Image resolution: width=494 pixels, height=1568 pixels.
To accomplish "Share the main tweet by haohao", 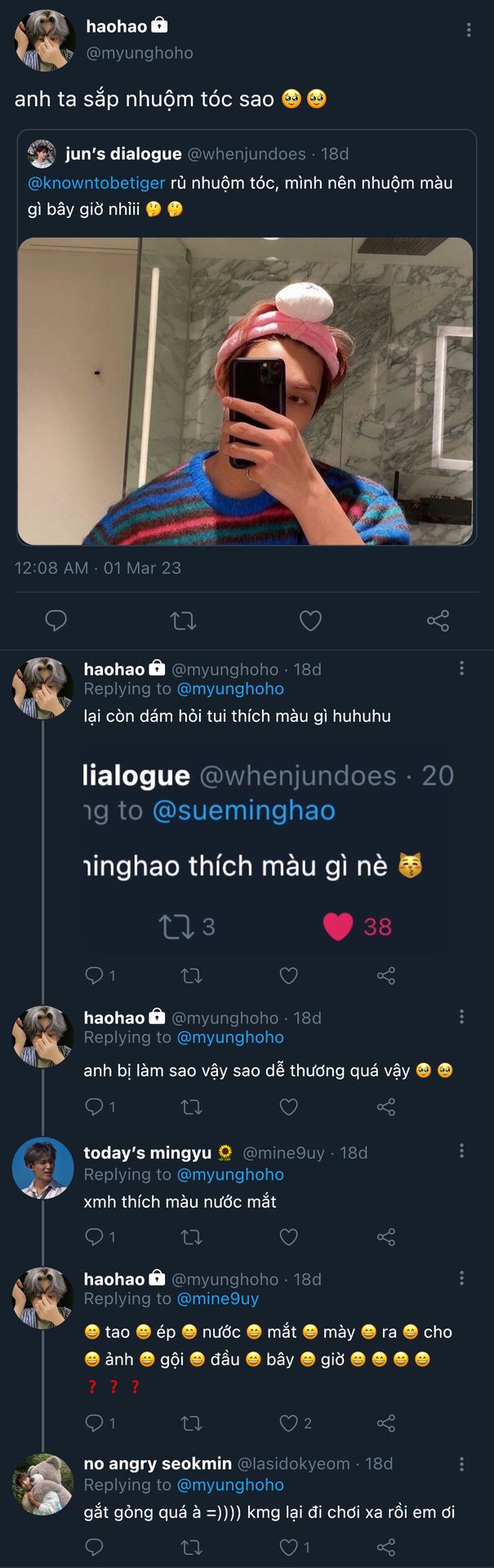I will pyautogui.click(x=438, y=621).
